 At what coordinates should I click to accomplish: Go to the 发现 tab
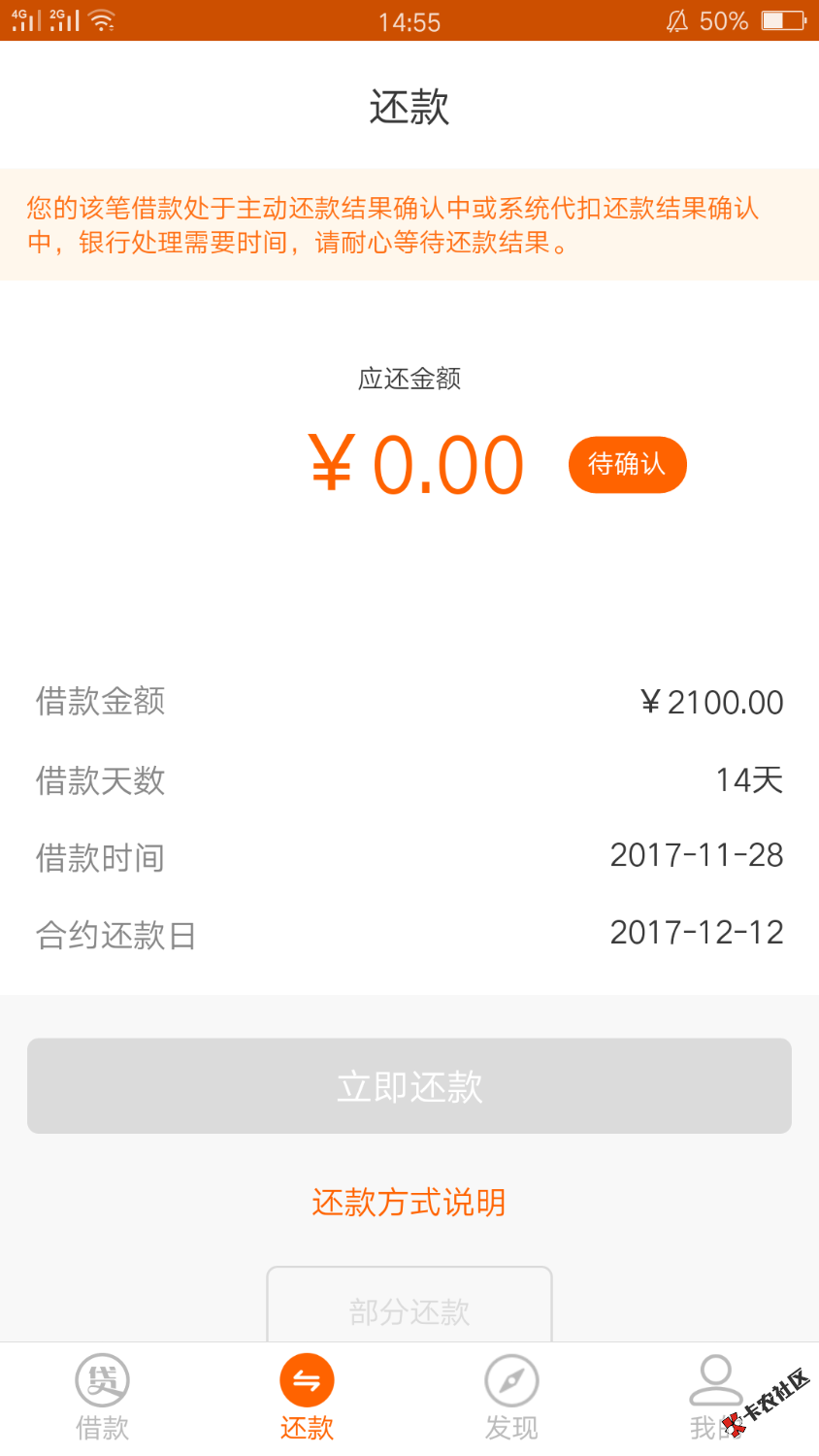[511, 1398]
